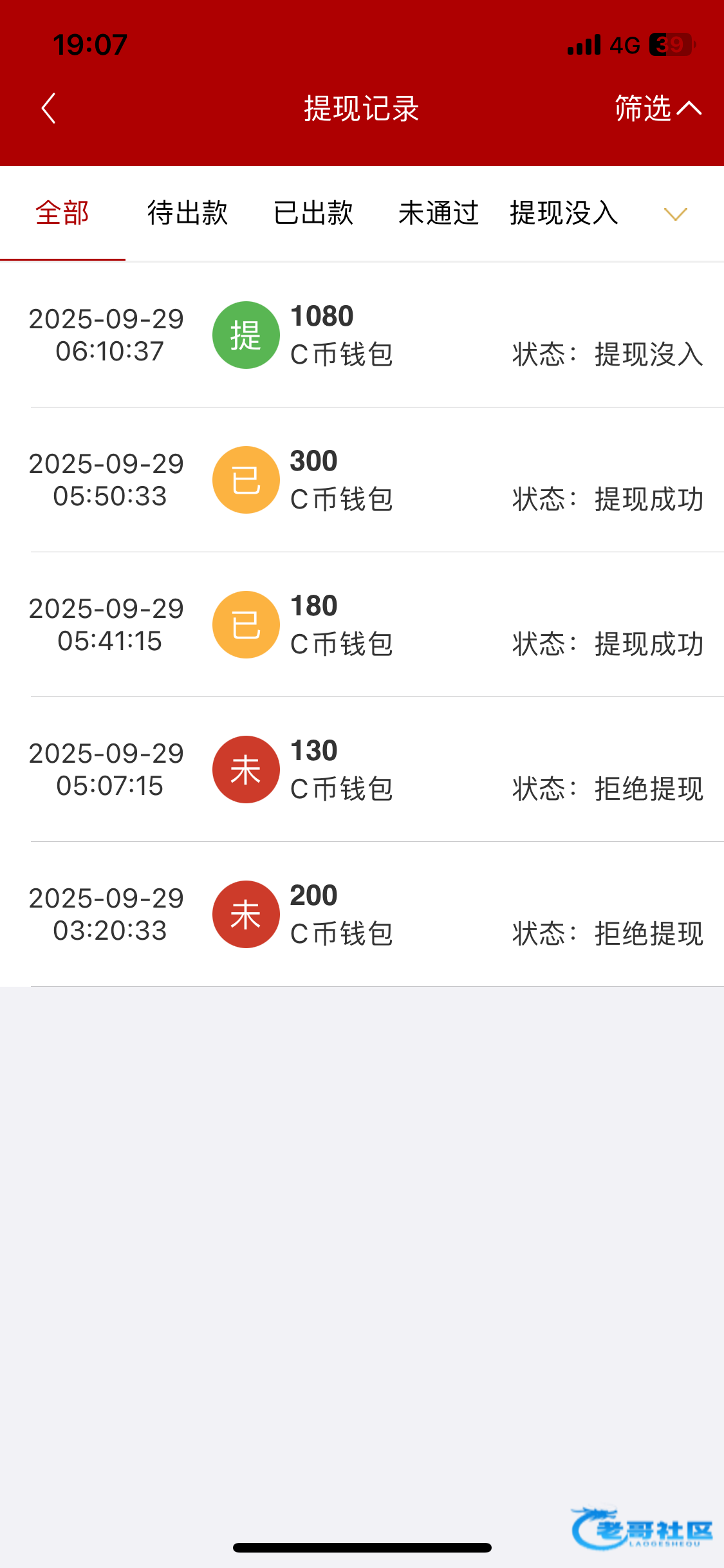Switch to the 待出款 tab

(x=187, y=213)
